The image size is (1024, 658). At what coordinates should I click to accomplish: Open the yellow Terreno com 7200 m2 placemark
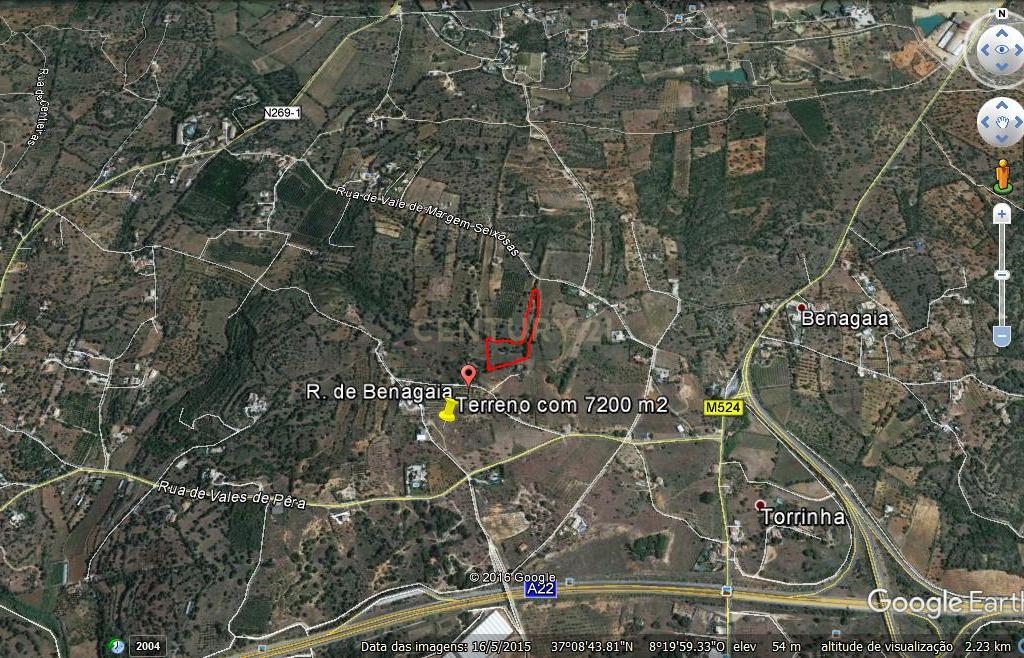coord(448,410)
